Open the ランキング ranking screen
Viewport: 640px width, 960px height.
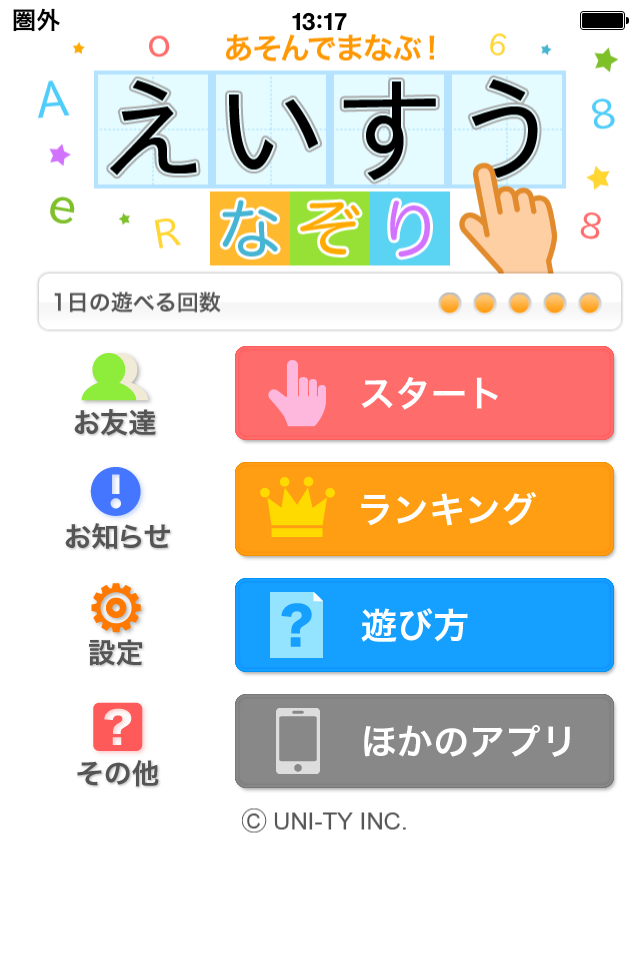coord(424,509)
